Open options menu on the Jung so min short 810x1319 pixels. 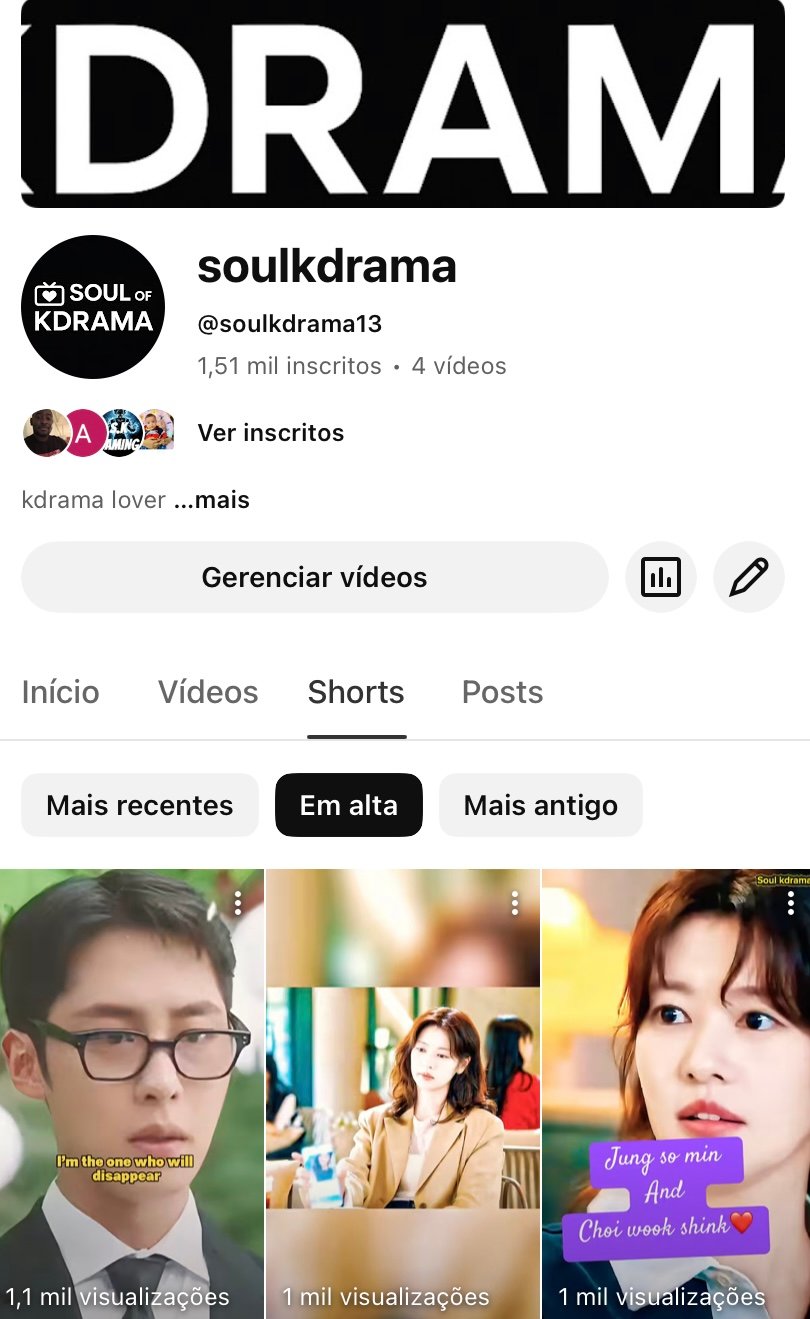(791, 904)
